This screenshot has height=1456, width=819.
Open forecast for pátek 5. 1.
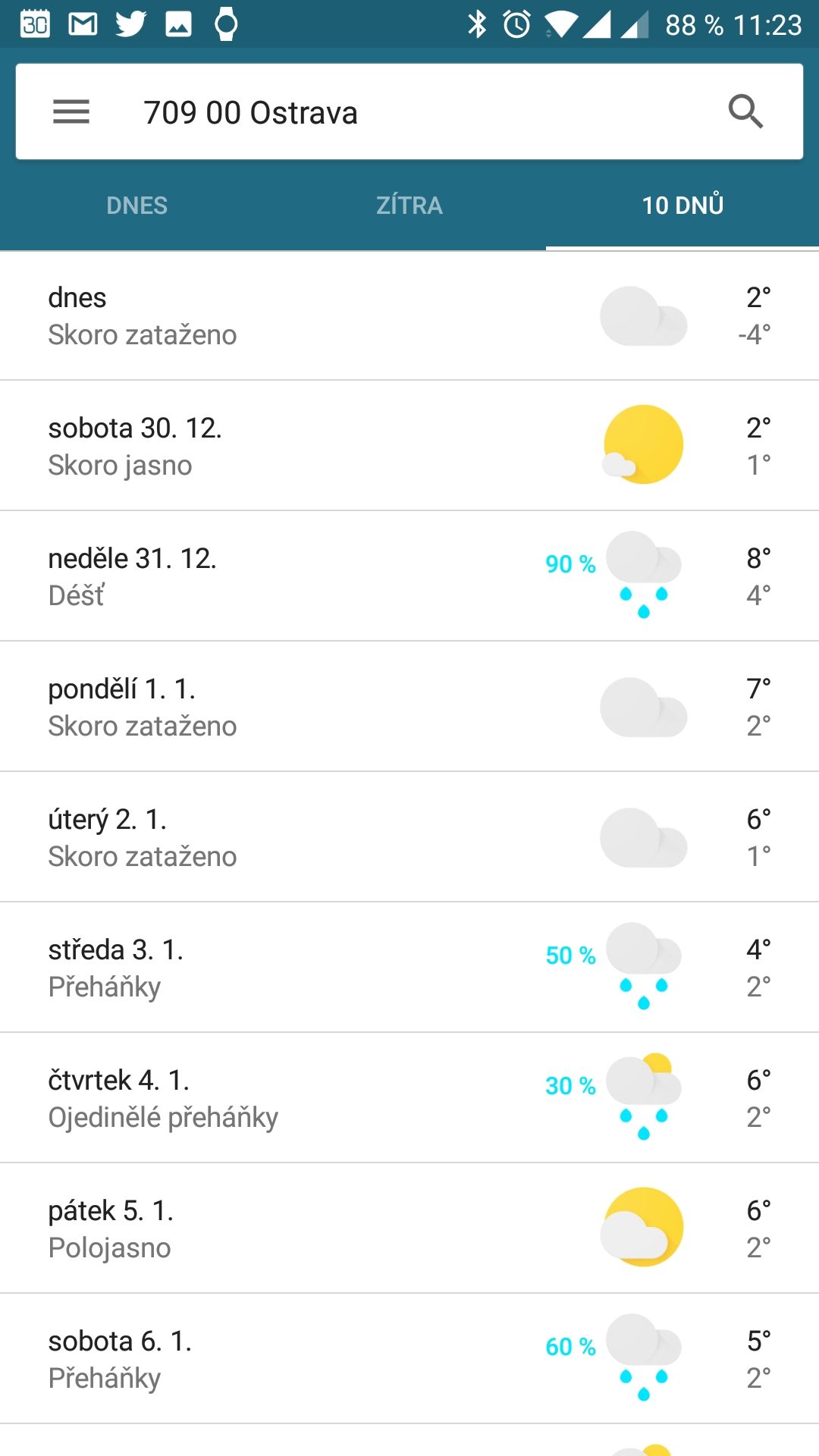point(409,1228)
